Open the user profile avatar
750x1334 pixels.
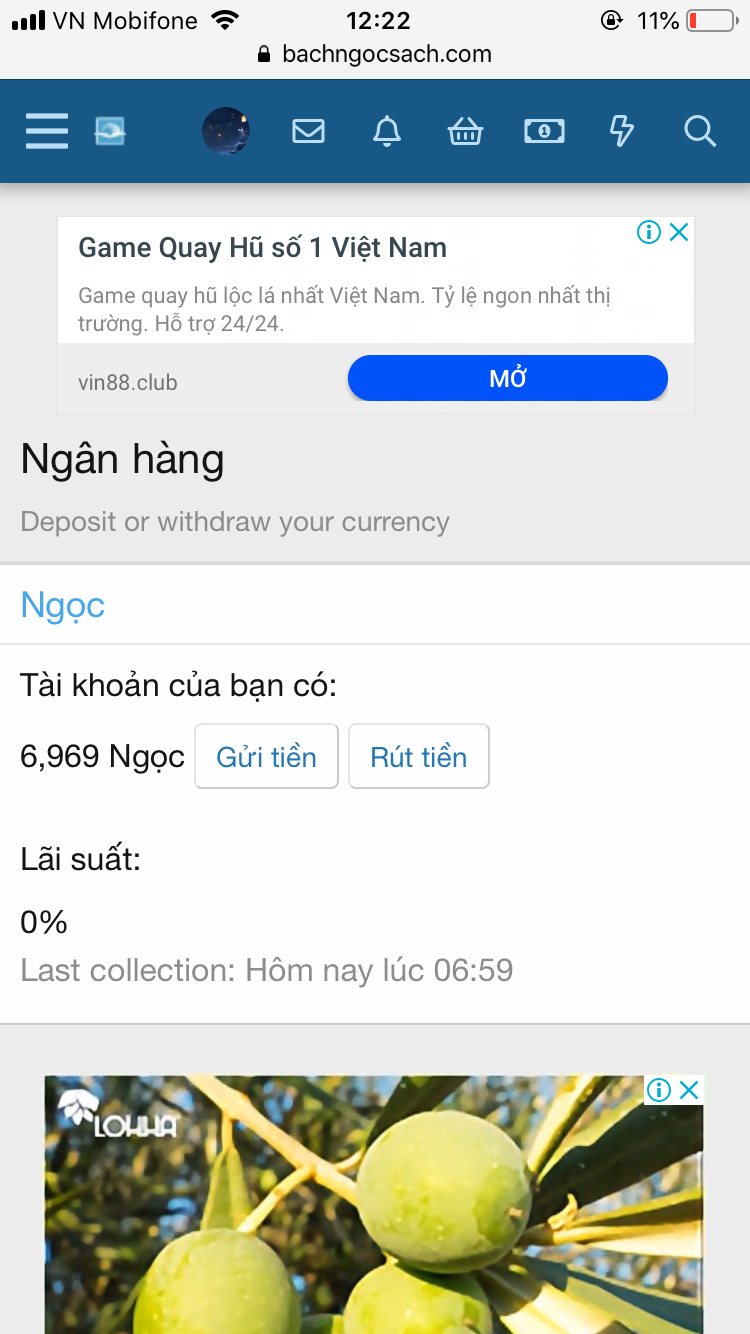226,131
